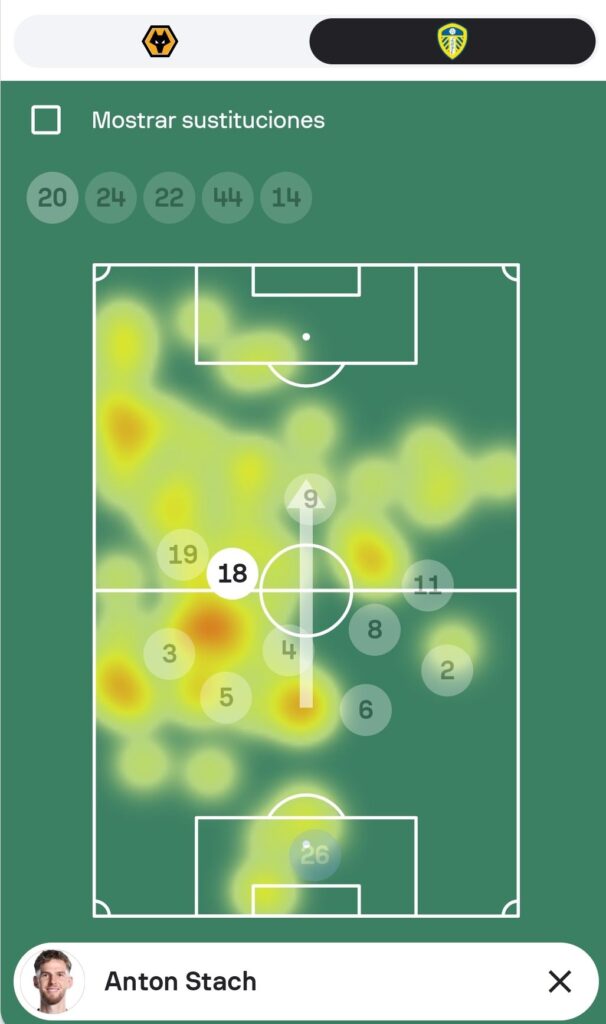This screenshot has height=1024, width=606.
Task: Tap player number 18 on the pitch
Action: pyautogui.click(x=232, y=574)
